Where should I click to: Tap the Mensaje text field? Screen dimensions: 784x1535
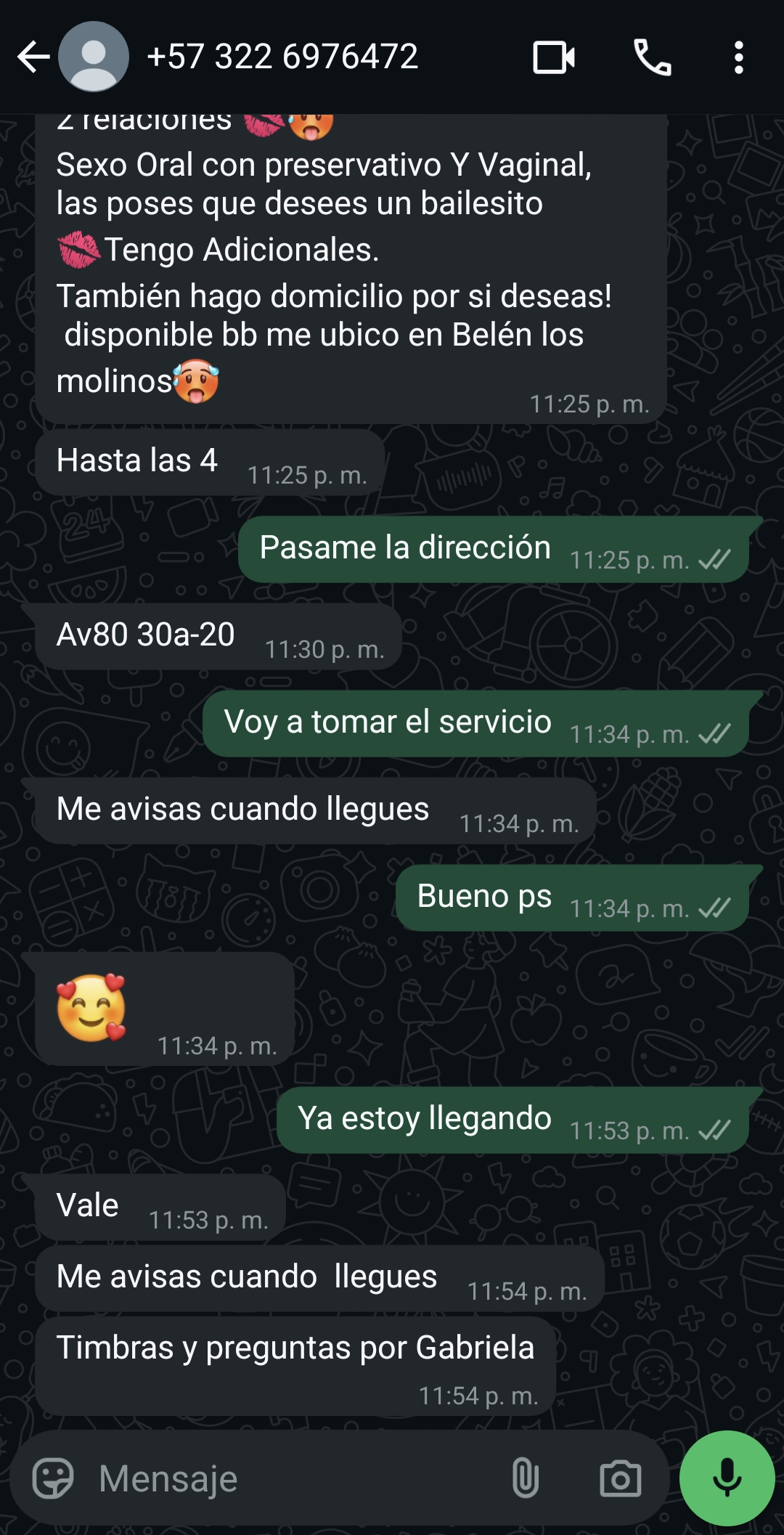(x=290, y=1478)
